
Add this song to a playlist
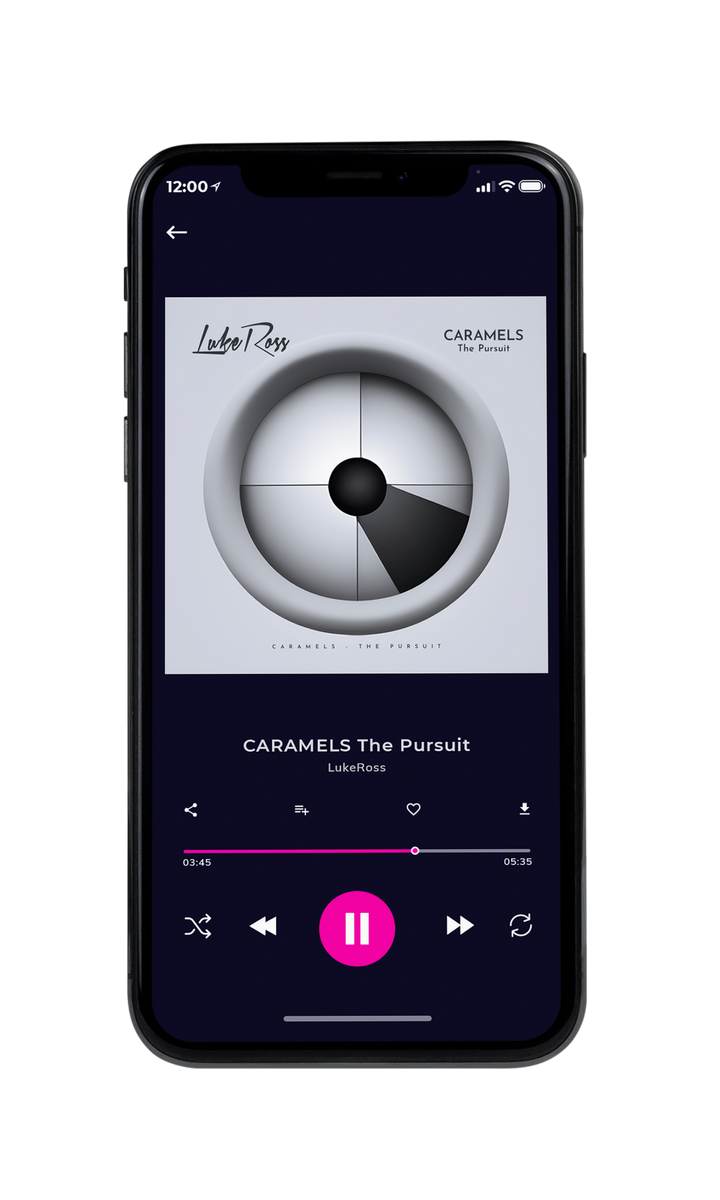(x=301, y=810)
